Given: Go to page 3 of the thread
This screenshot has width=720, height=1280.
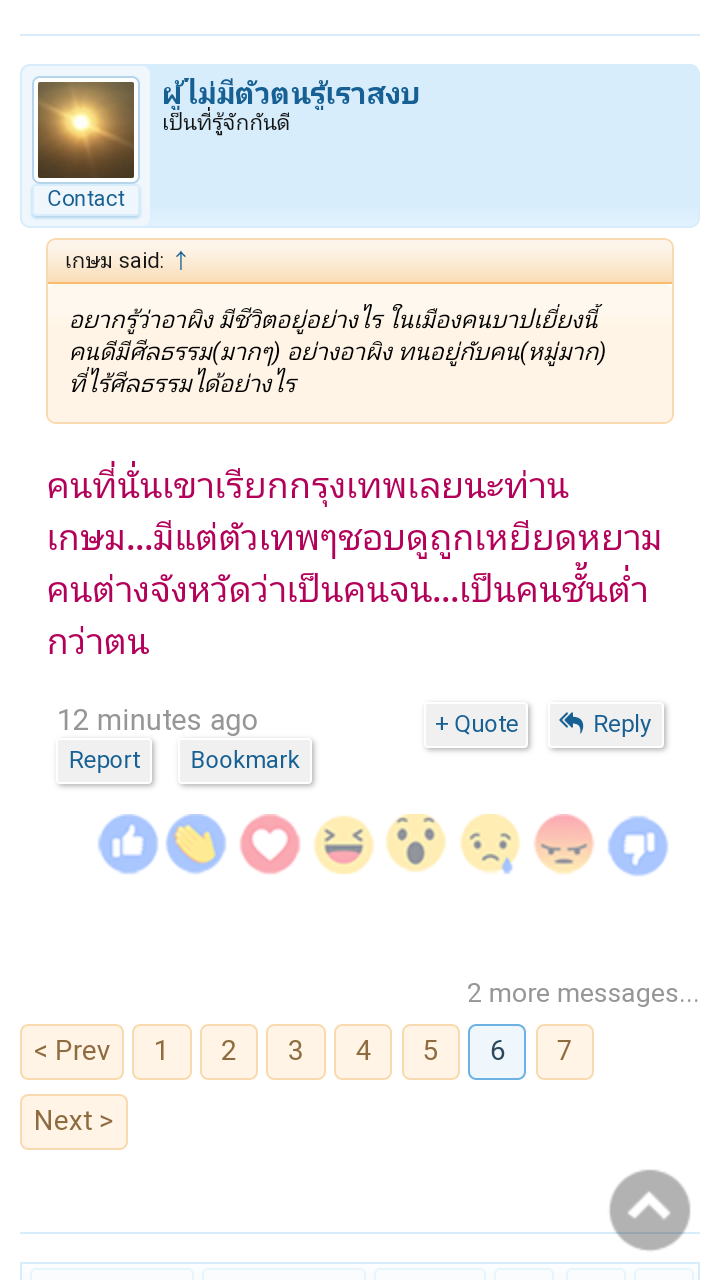Looking at the screenshot, I should pyautogui.click(x=296, y=1051).
